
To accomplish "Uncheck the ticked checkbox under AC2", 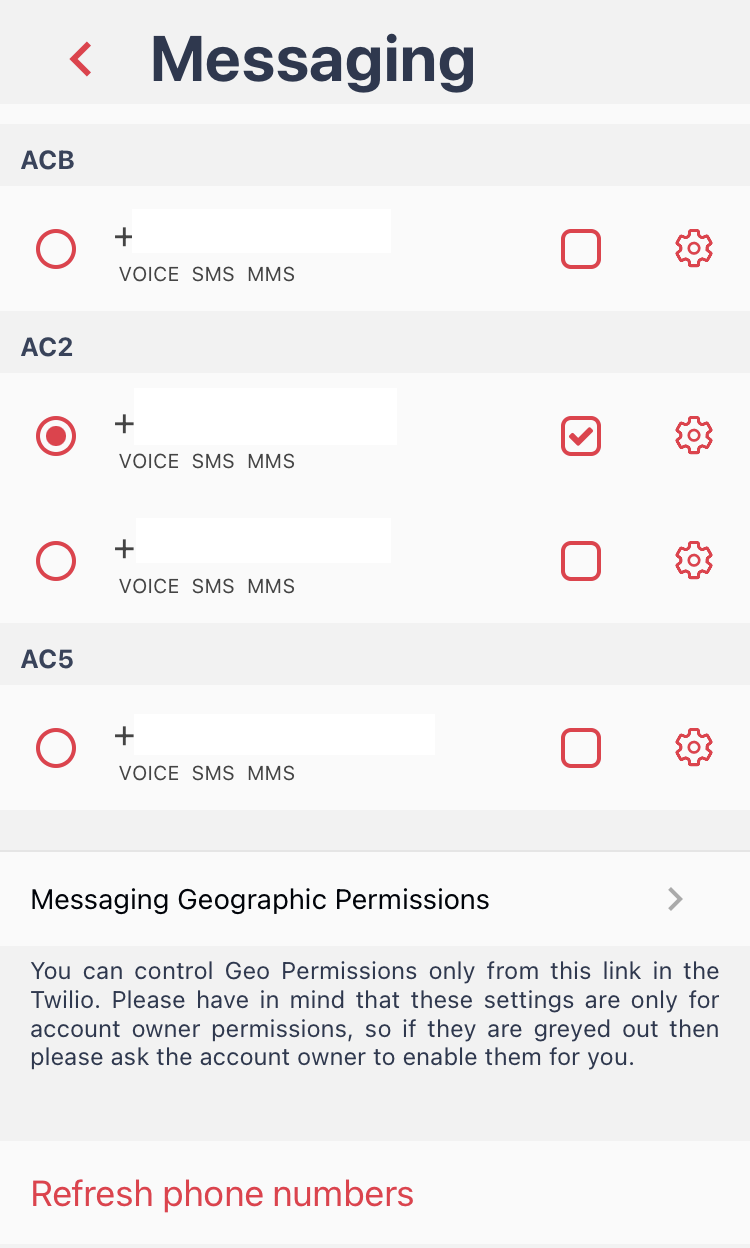I will 581,436.
